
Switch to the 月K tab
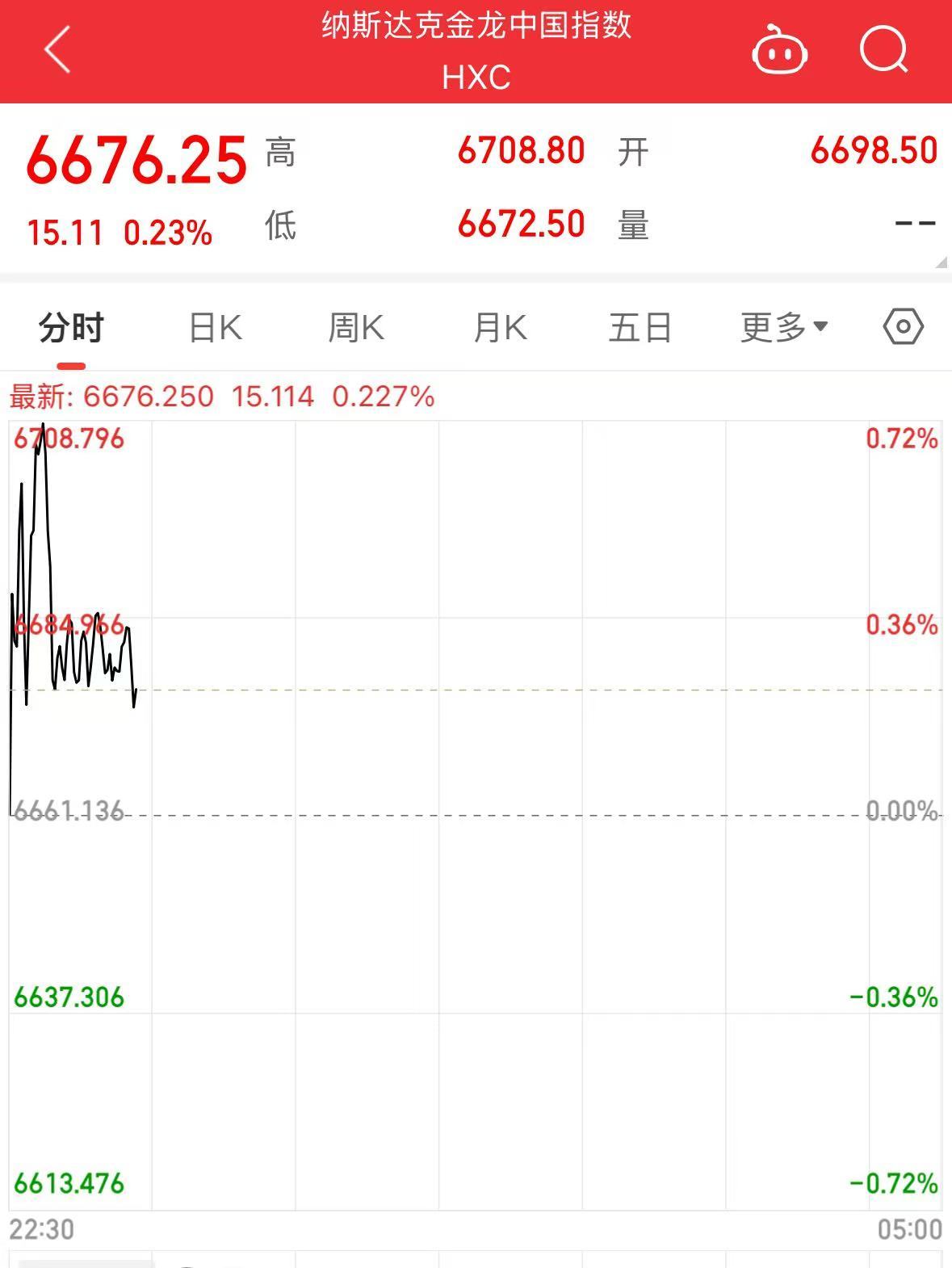pyautogui.click(x=501, y=327)
